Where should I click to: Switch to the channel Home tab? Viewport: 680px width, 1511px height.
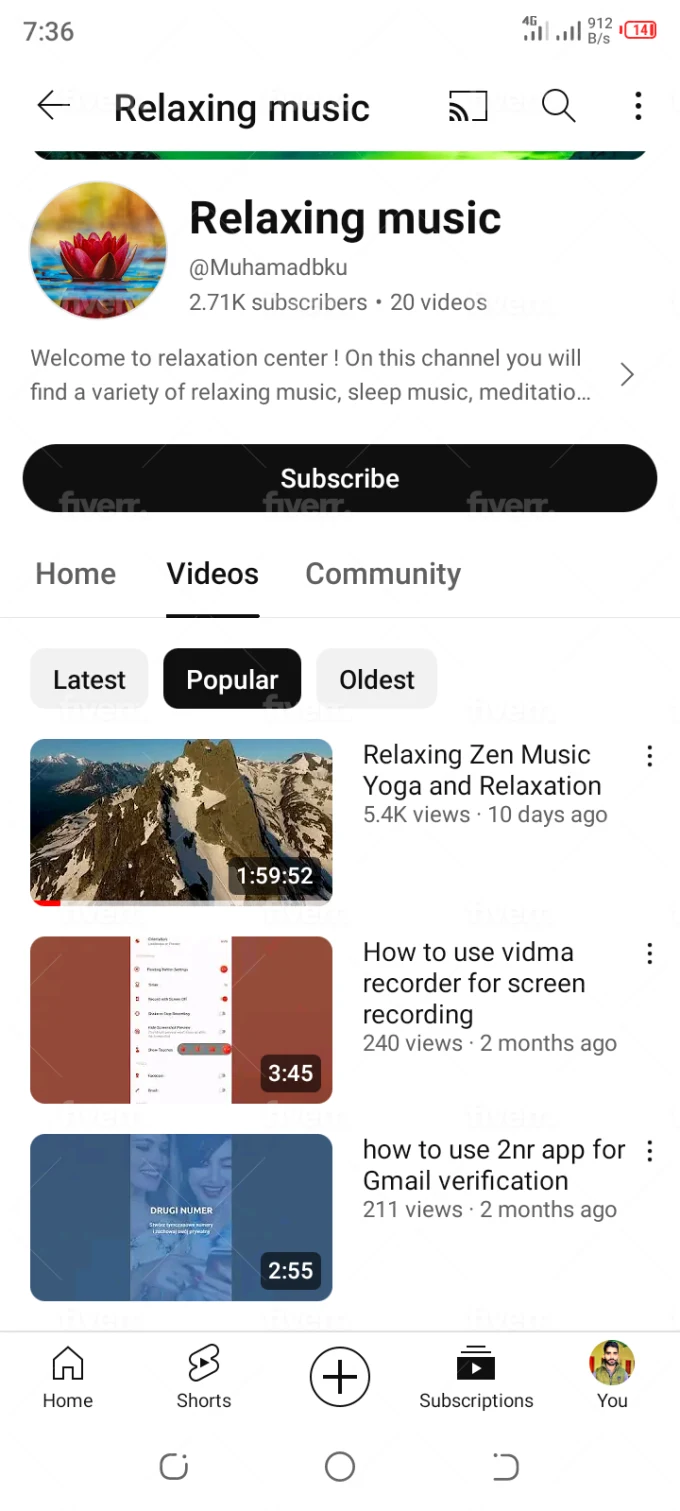76,574
